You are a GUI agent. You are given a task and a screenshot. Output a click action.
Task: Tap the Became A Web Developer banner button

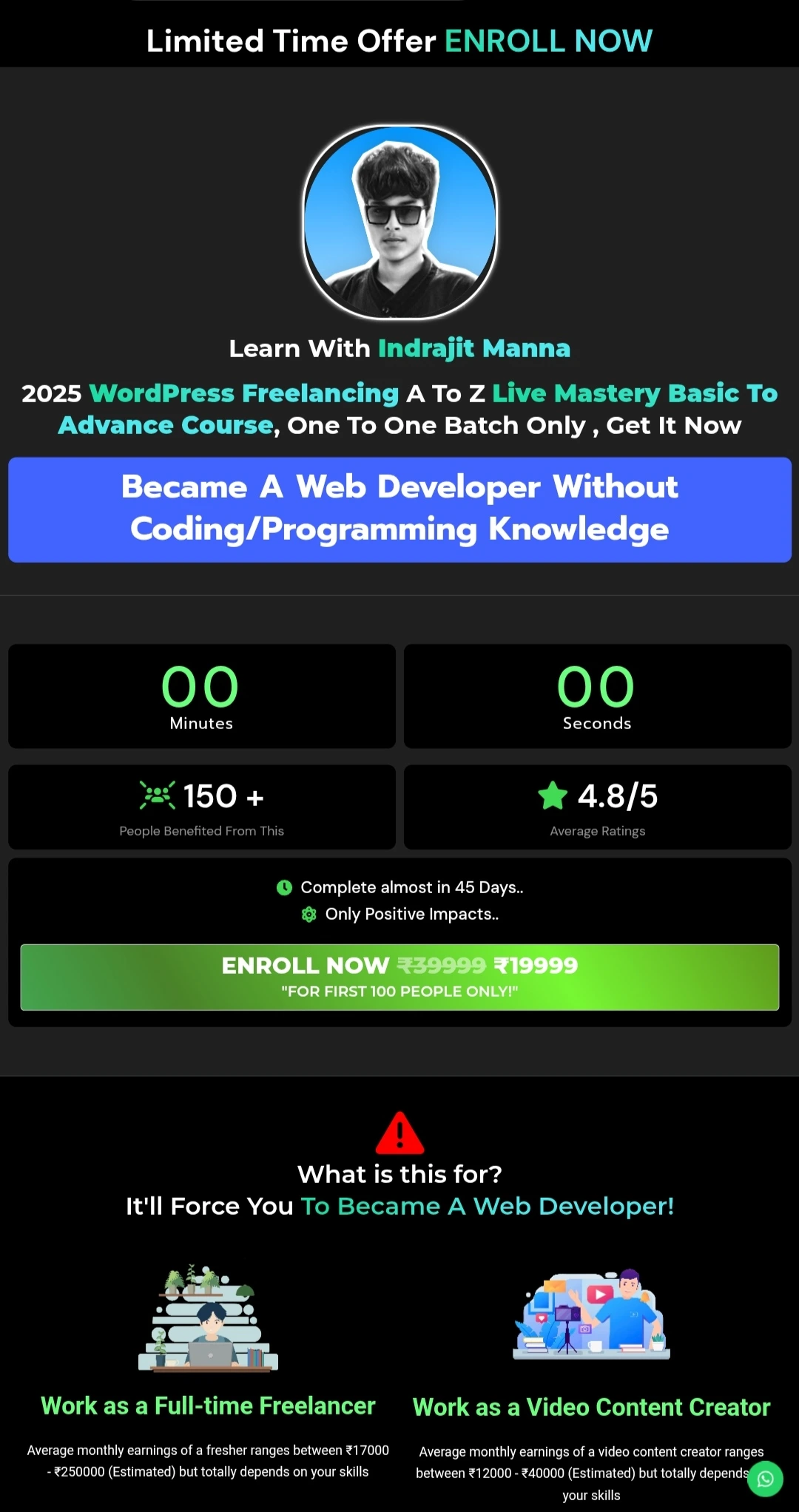pos(399,509)
